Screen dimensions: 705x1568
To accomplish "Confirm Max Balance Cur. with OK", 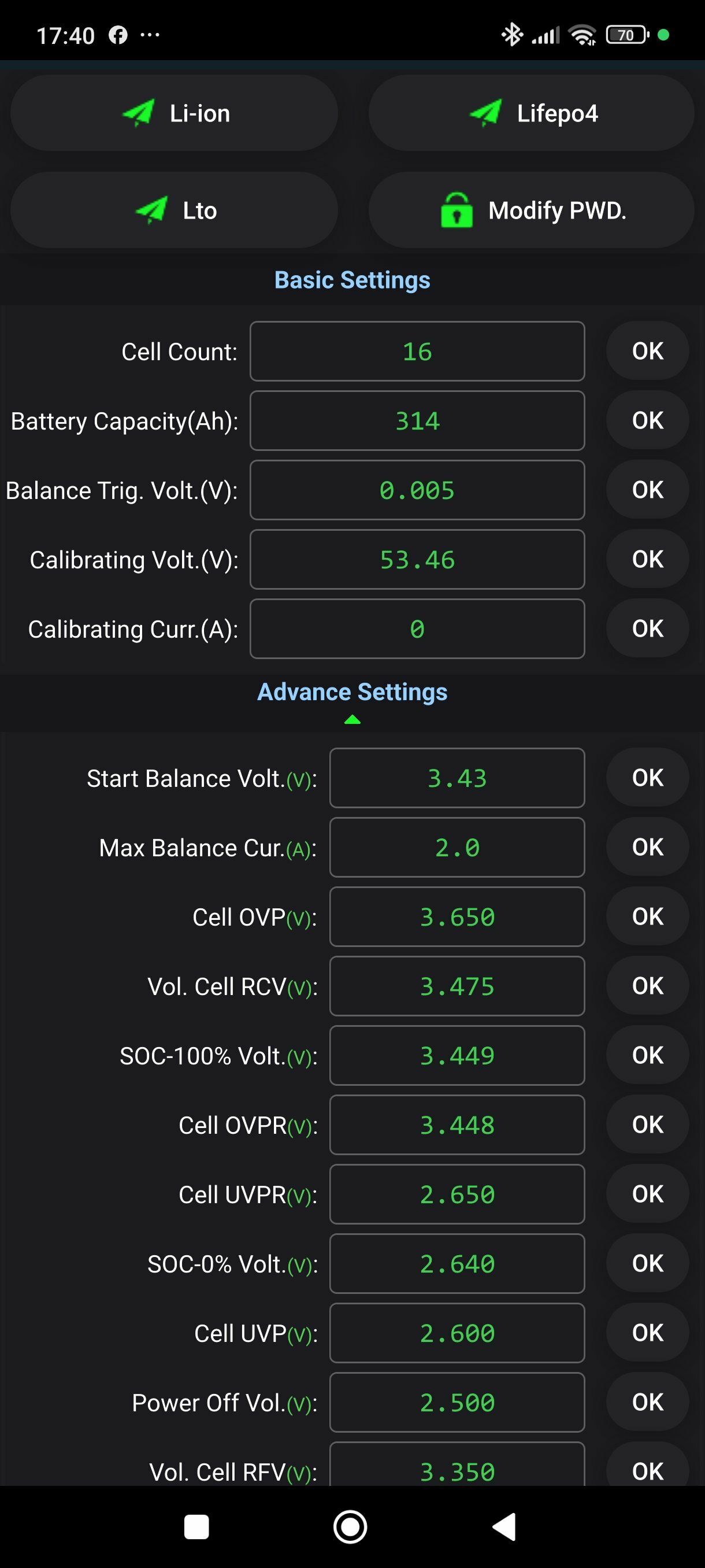I will tap(647, 847).
